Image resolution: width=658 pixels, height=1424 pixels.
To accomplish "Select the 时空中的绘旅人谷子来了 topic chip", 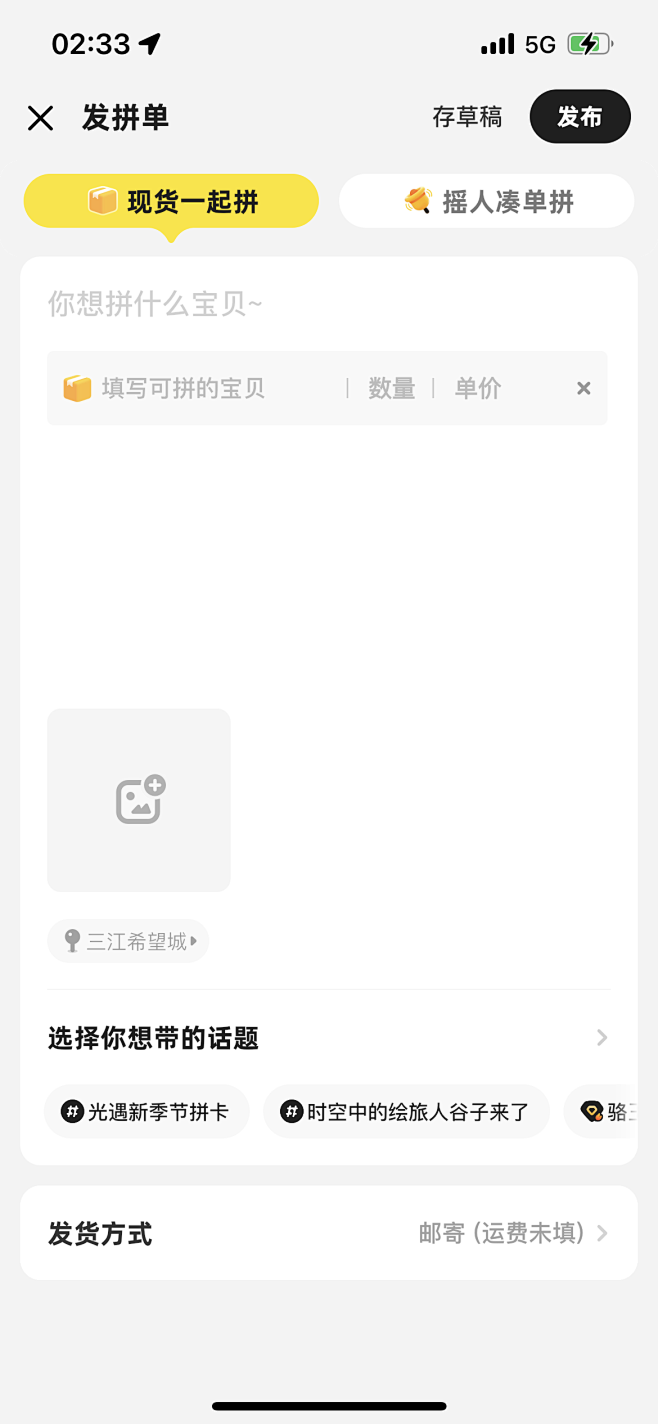I will pos(406,1112).
